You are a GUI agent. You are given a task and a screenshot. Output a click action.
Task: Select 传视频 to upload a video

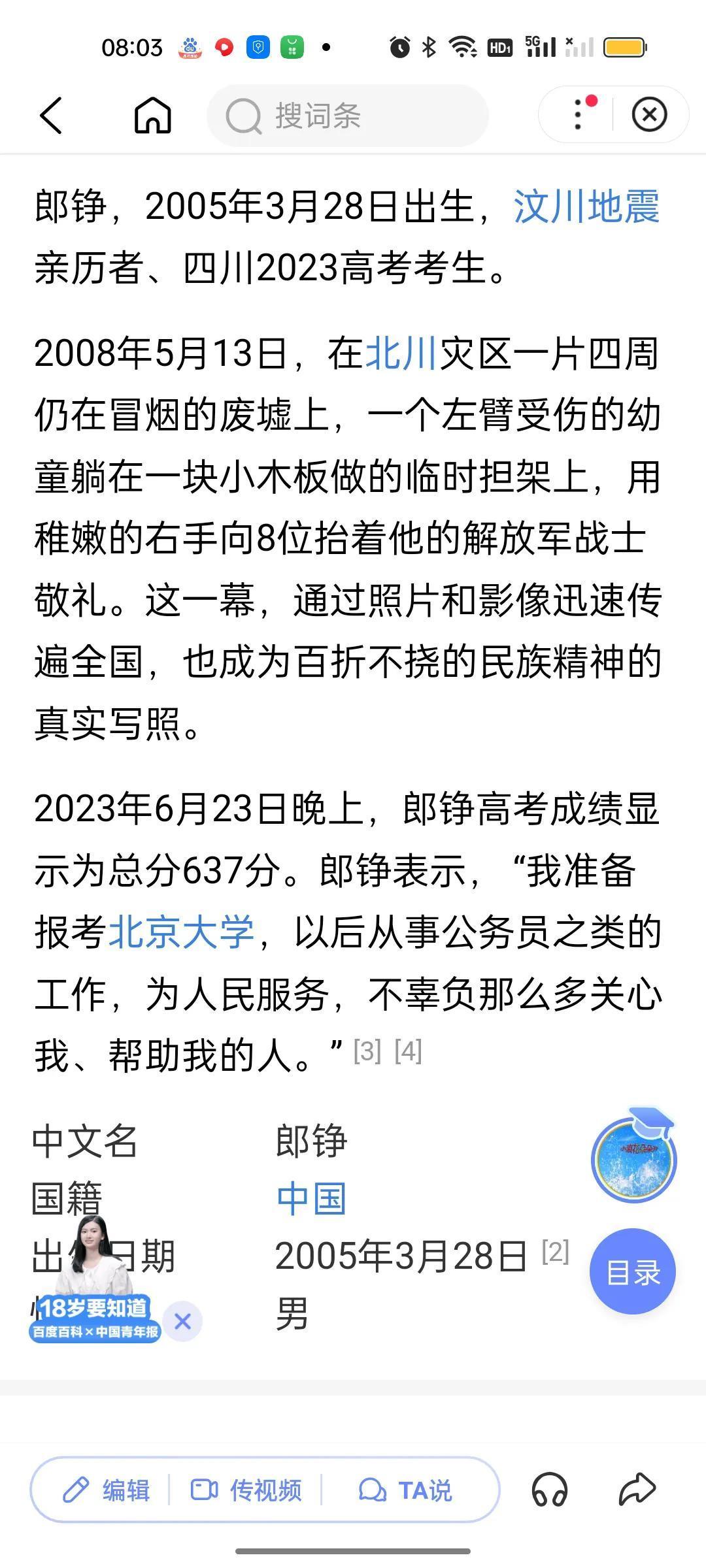click(246, 1490)
